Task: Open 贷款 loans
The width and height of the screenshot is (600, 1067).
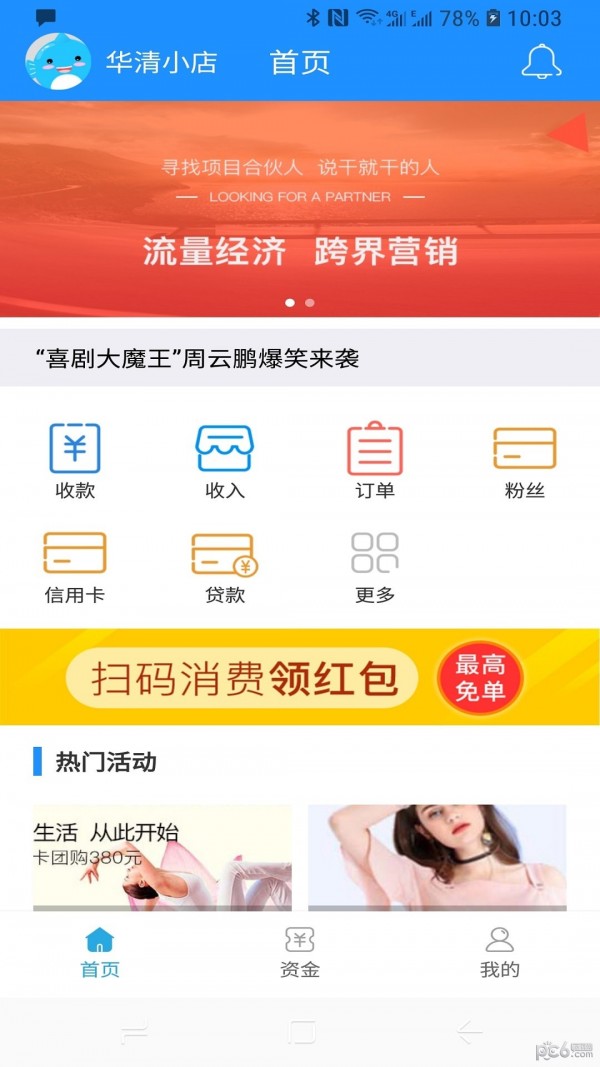Action: [224, 566]
